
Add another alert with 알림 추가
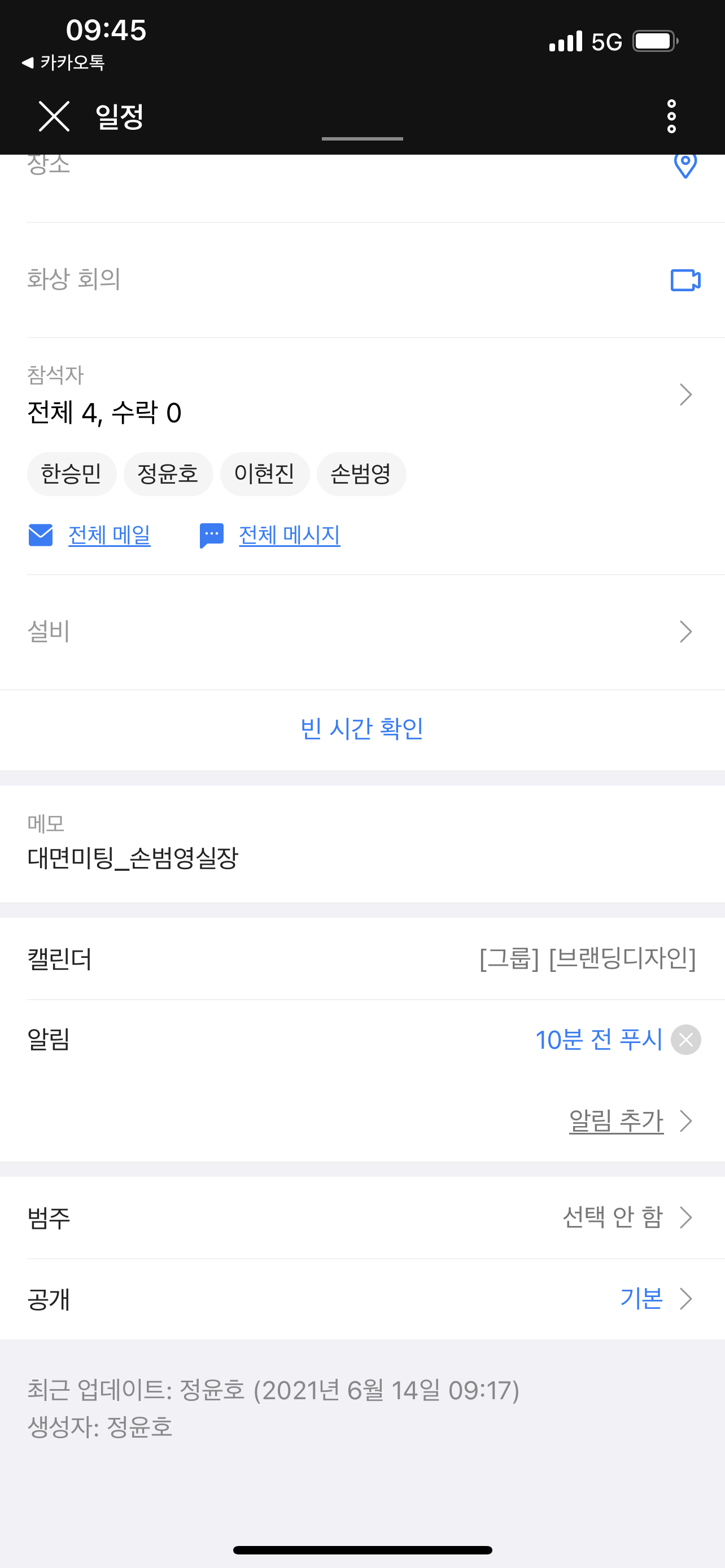[616, 1120]
